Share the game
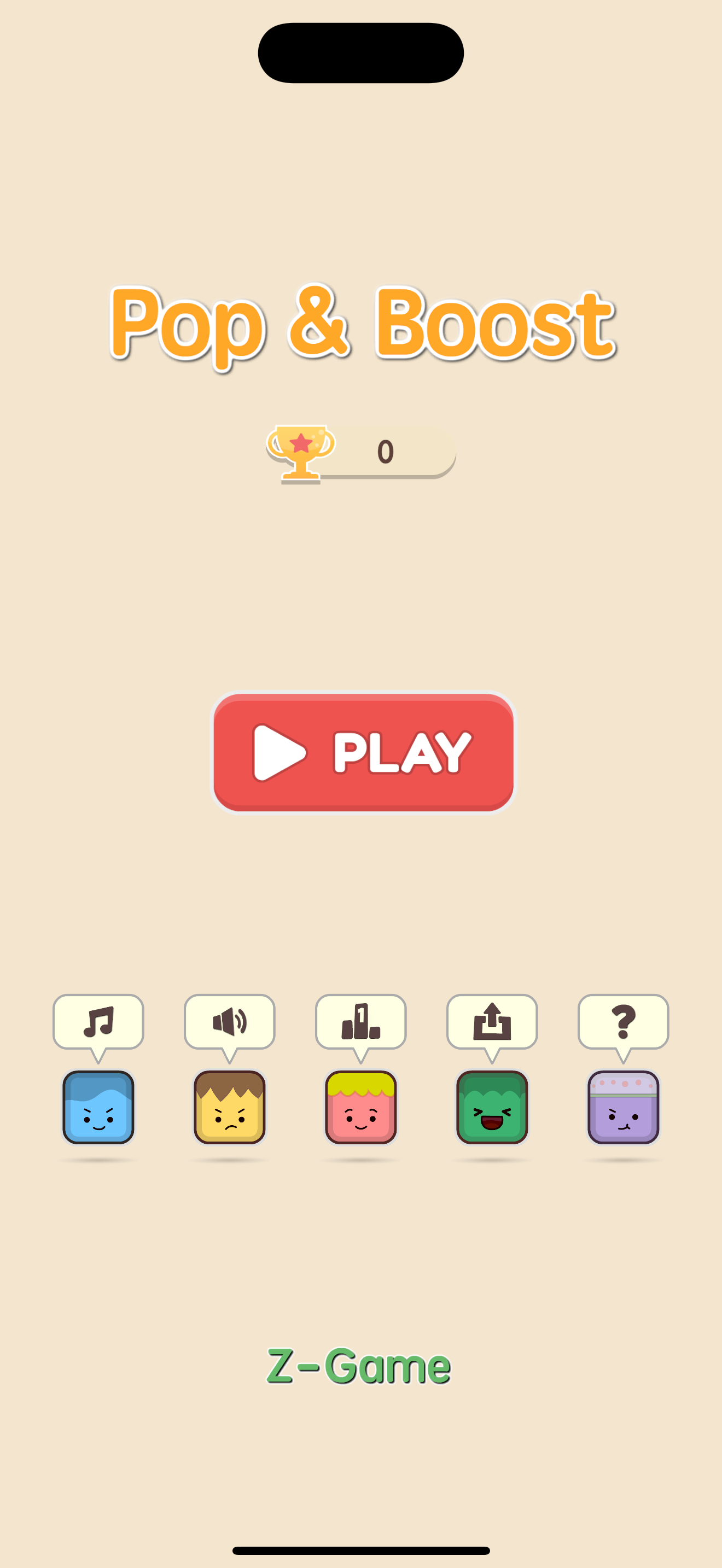 coord(492,1022)
